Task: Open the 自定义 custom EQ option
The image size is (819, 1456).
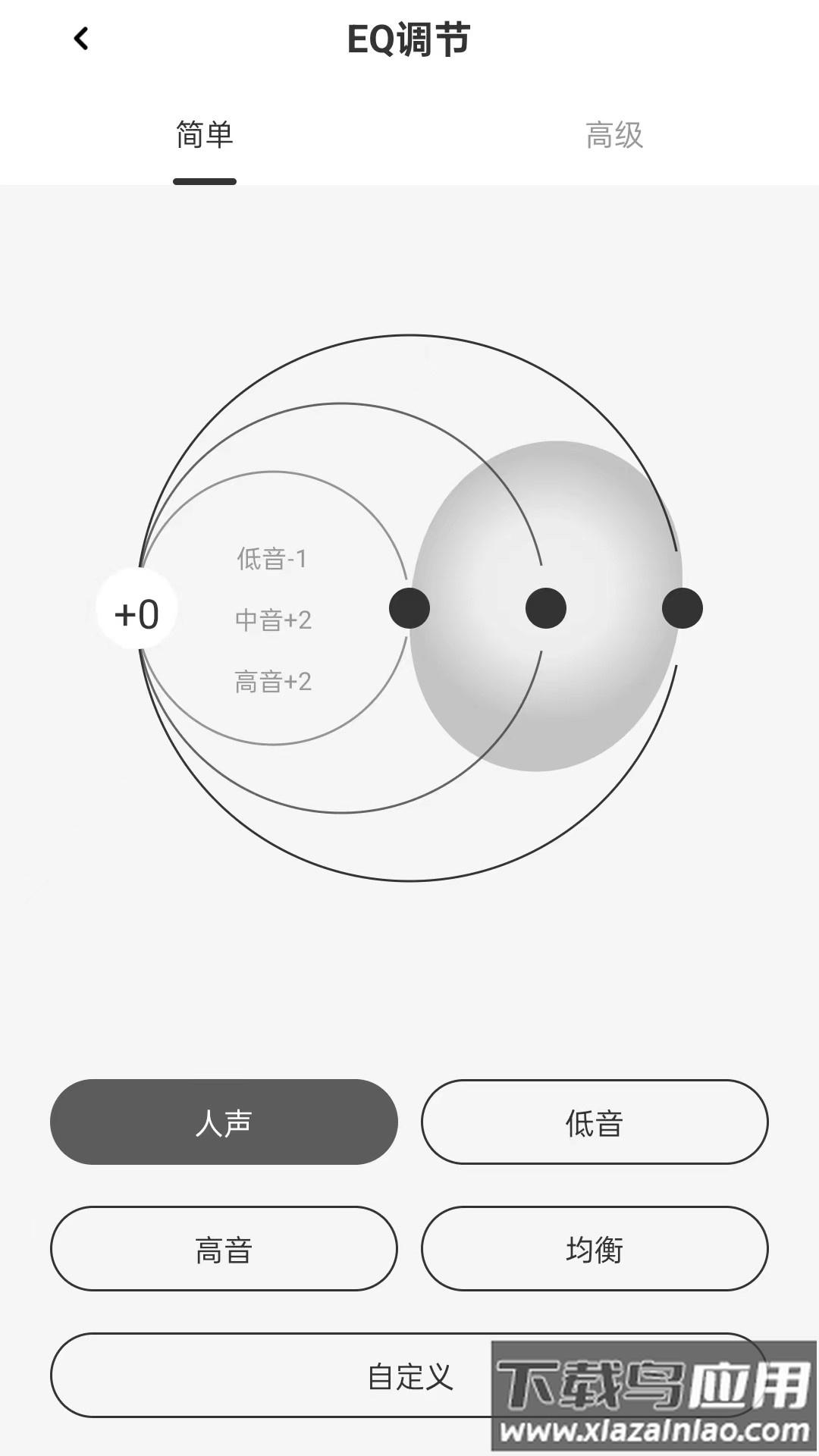Action: [x=409, y=1376]
